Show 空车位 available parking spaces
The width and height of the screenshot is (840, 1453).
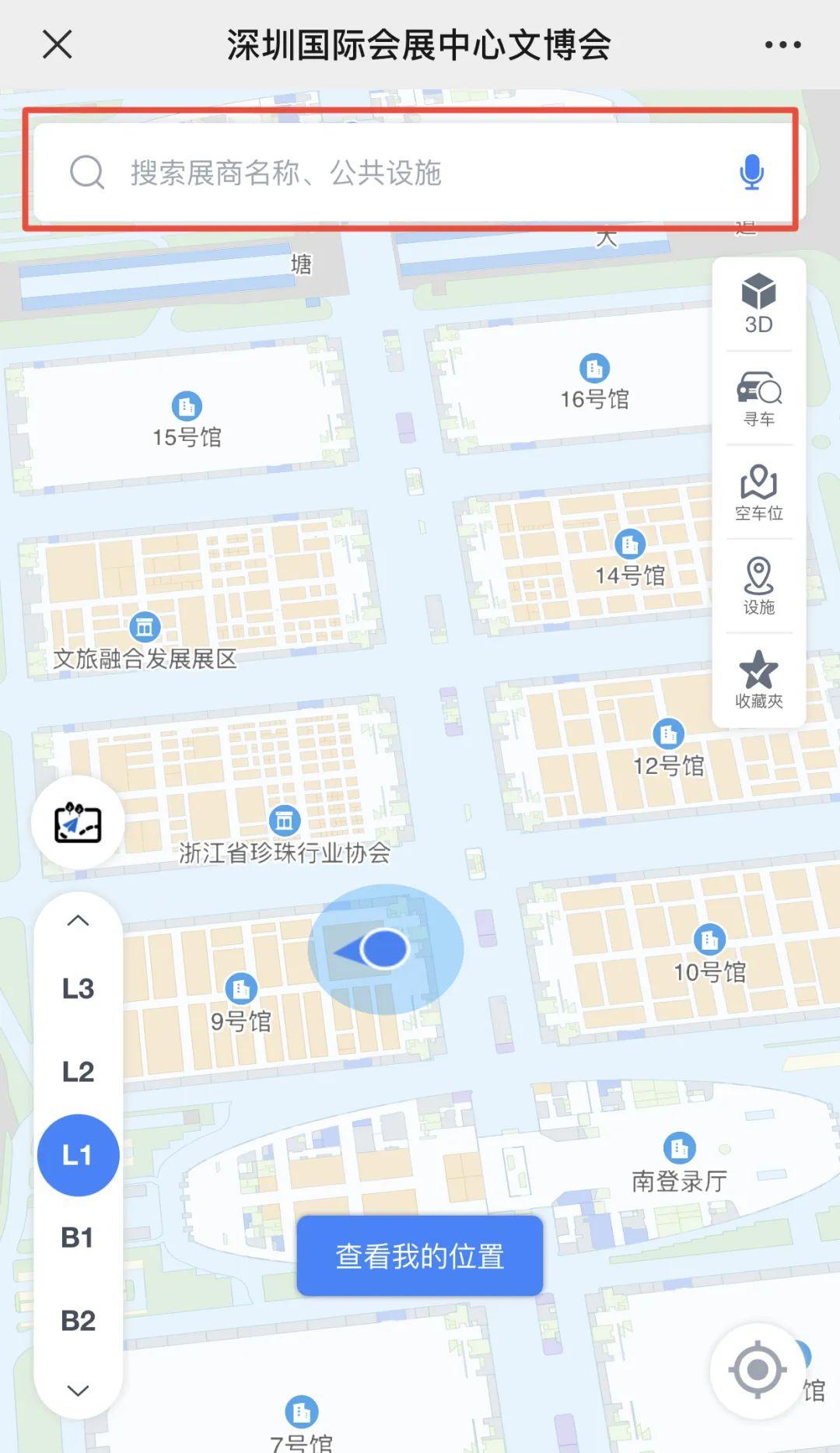tap(758, 493)
